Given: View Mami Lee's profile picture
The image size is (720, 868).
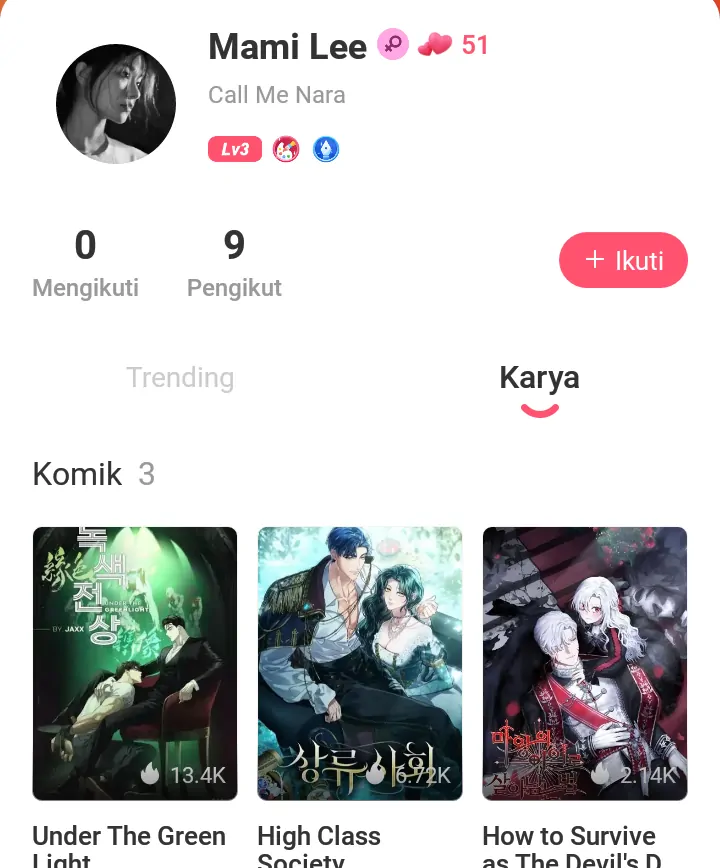Looking at the screenshot, I should pos(116,104).
